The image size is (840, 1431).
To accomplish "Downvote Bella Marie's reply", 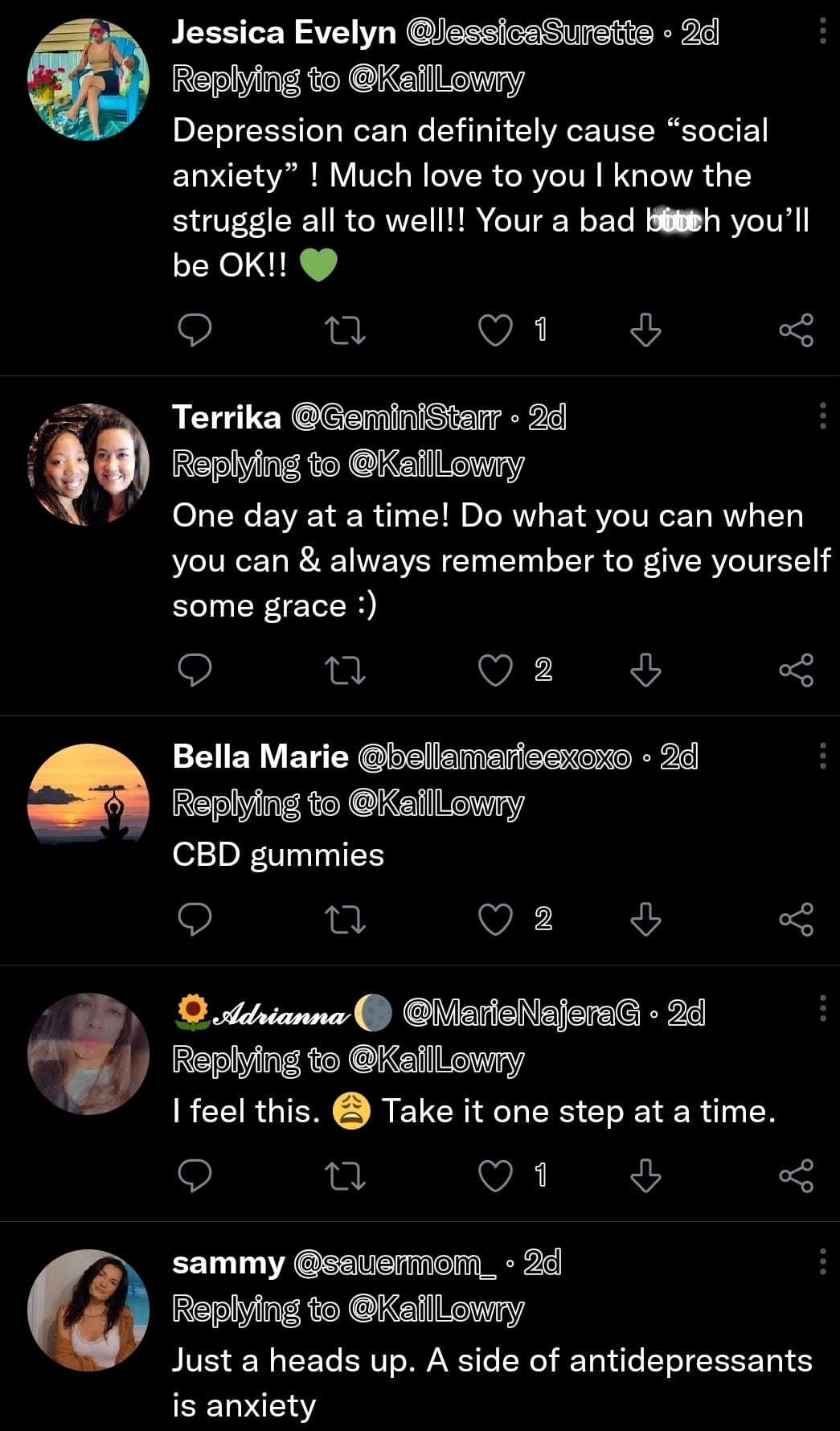I will (645, 919).
